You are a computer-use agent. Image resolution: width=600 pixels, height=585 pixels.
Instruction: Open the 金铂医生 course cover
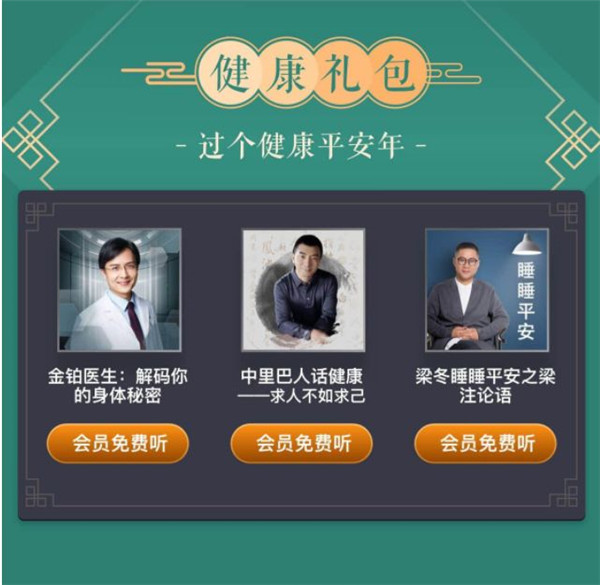point(119,290)
